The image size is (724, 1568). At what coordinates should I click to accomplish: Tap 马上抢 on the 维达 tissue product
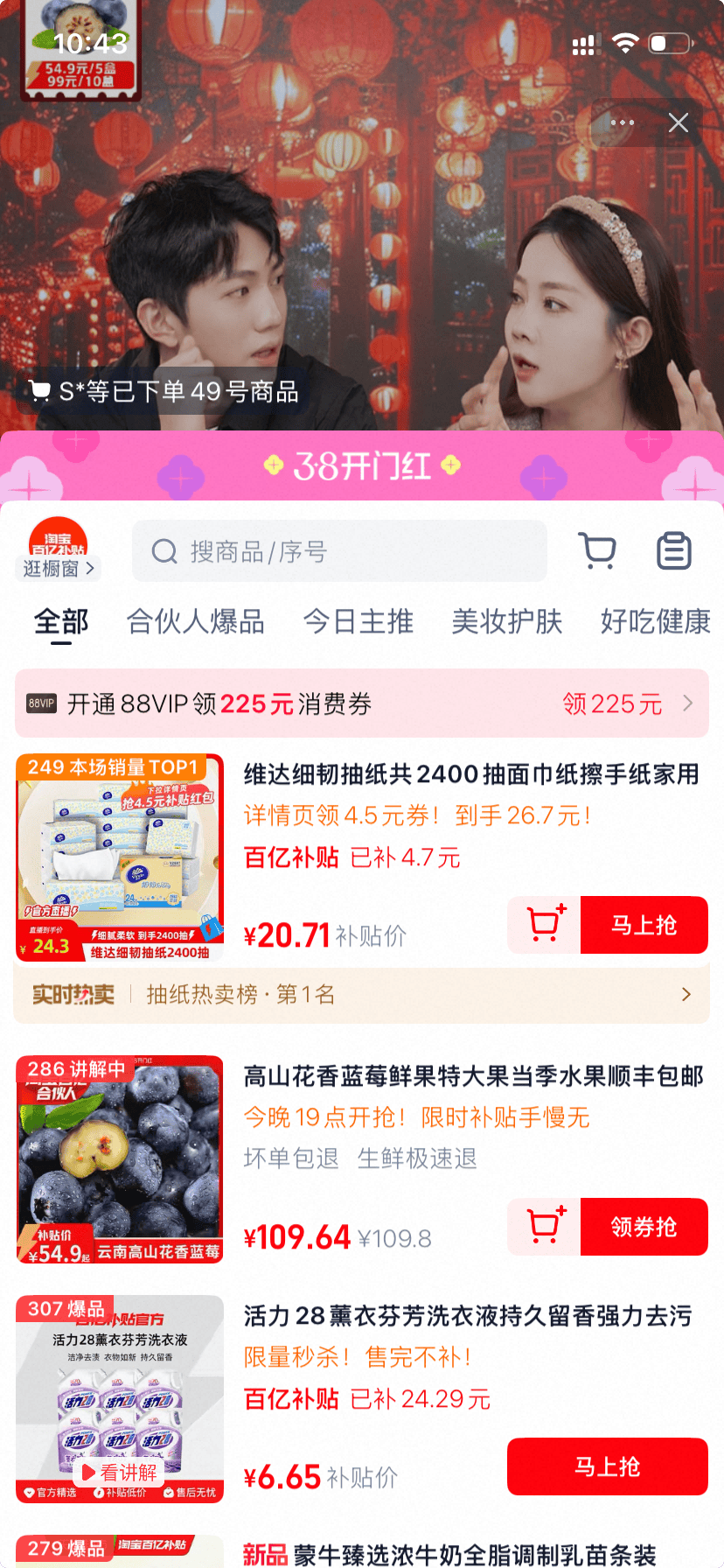click(644, 925)
